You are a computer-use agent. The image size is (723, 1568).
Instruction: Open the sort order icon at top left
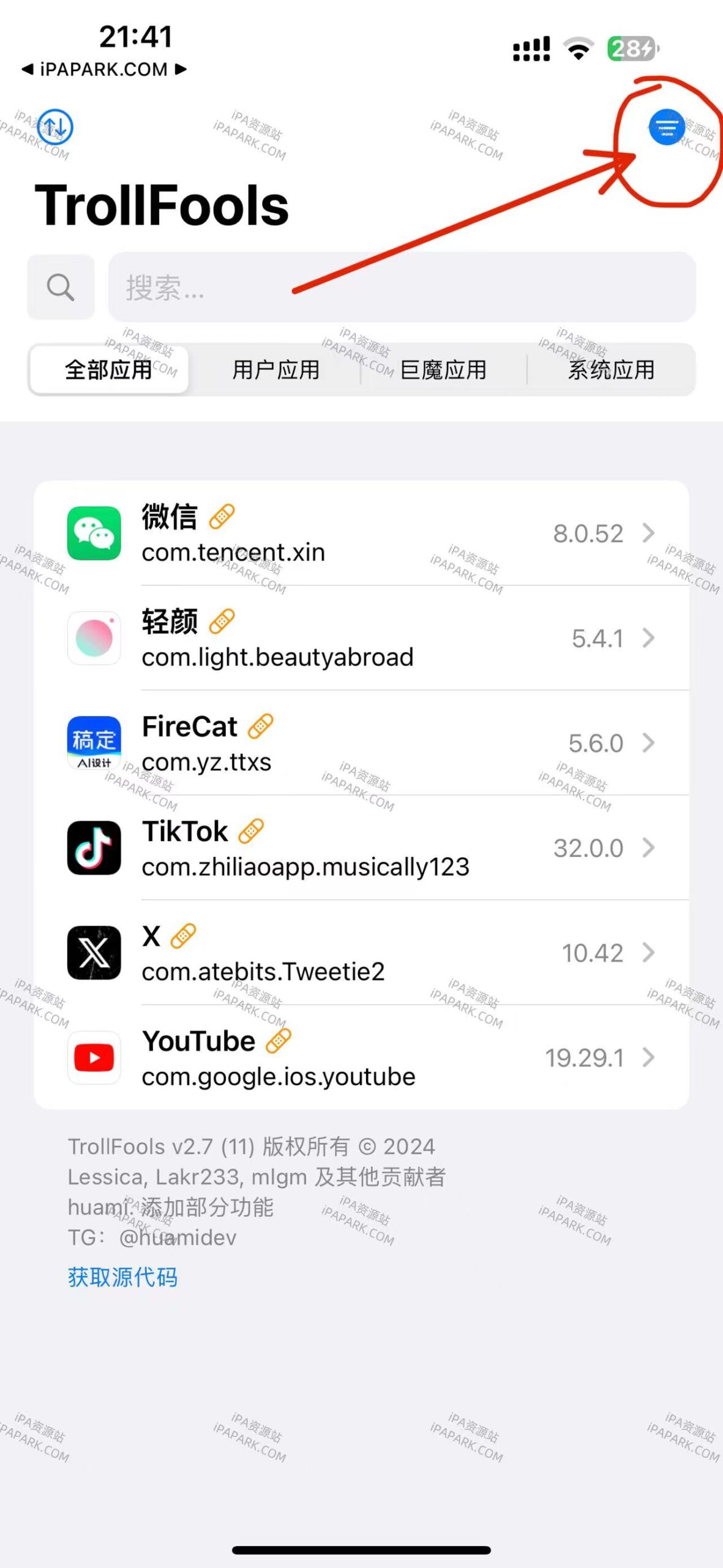pyautogui.click(x=56, y=127)
